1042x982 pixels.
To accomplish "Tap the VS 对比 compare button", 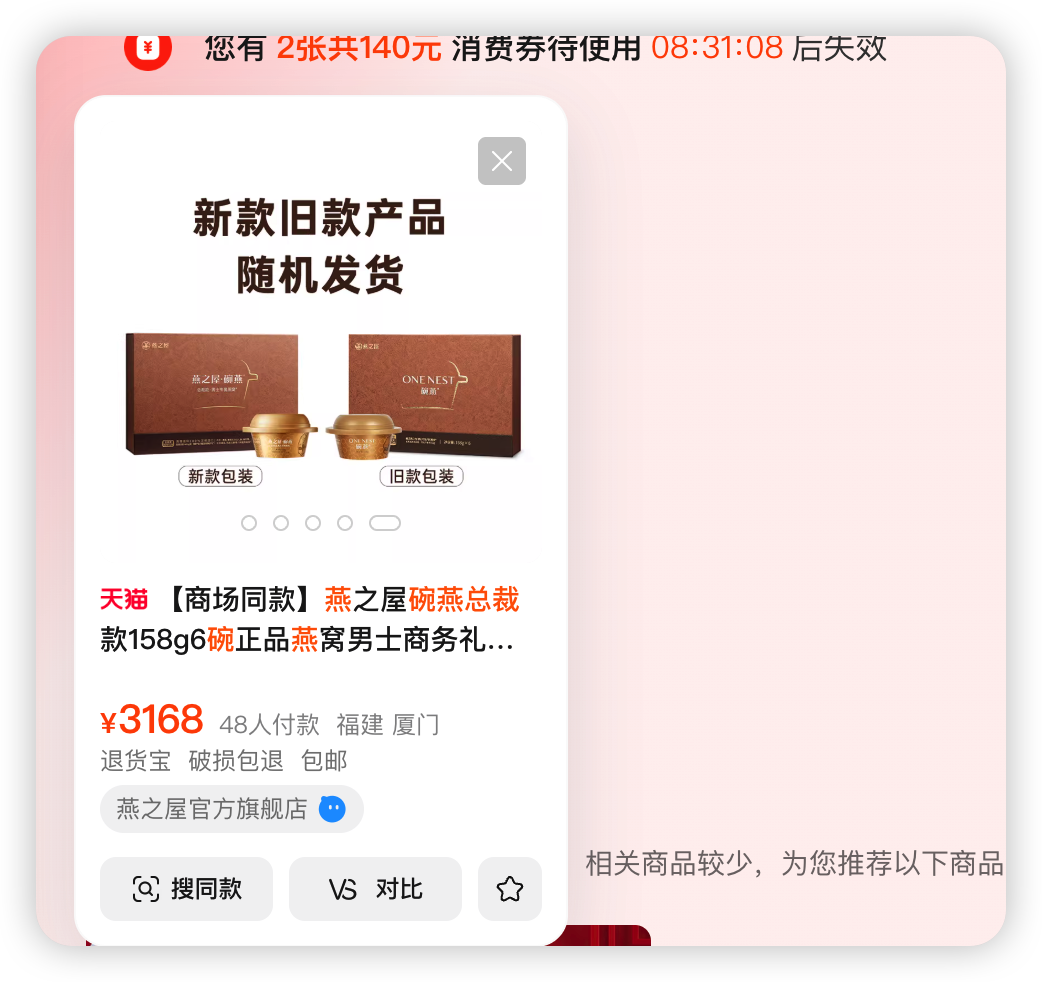I will coord(375,889).
